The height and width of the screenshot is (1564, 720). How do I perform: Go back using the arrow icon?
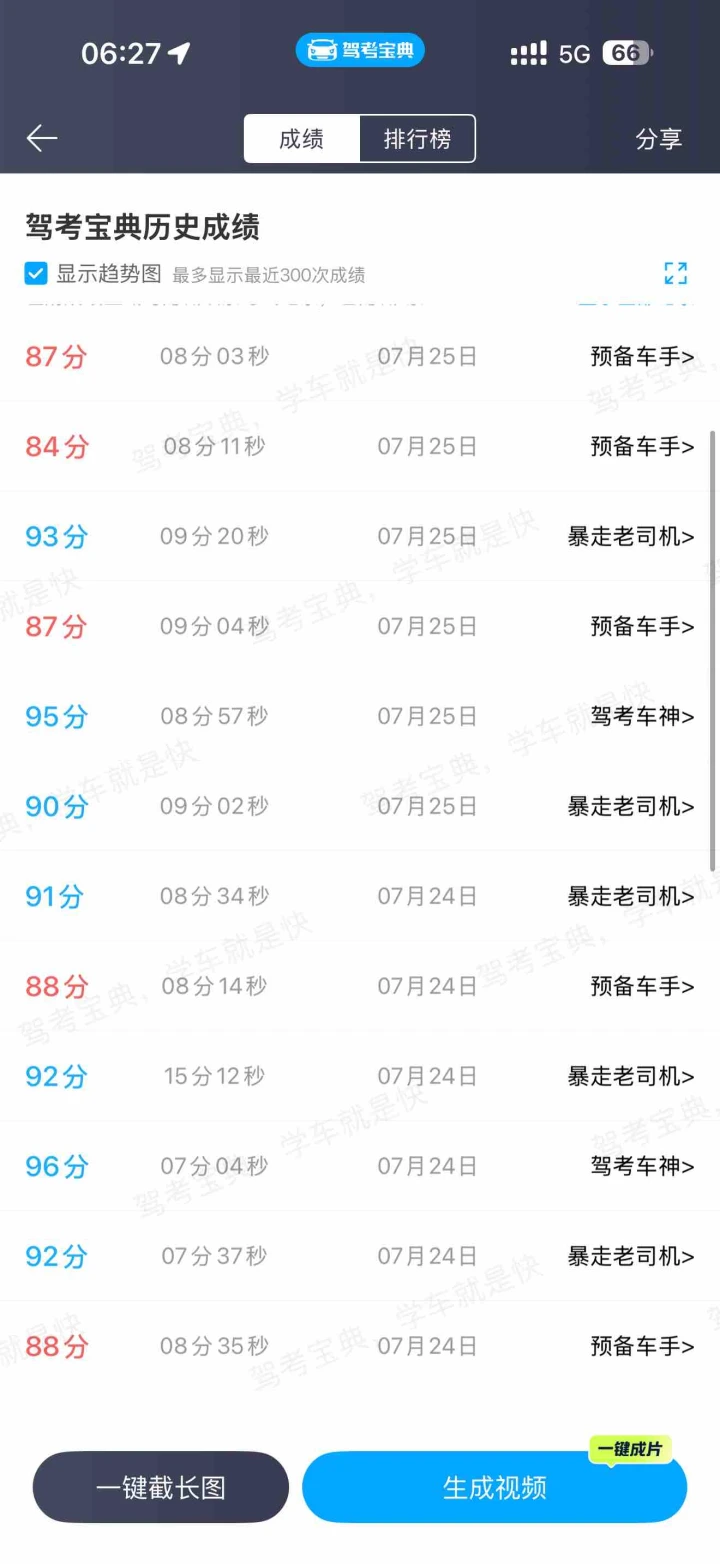(42, 138)
